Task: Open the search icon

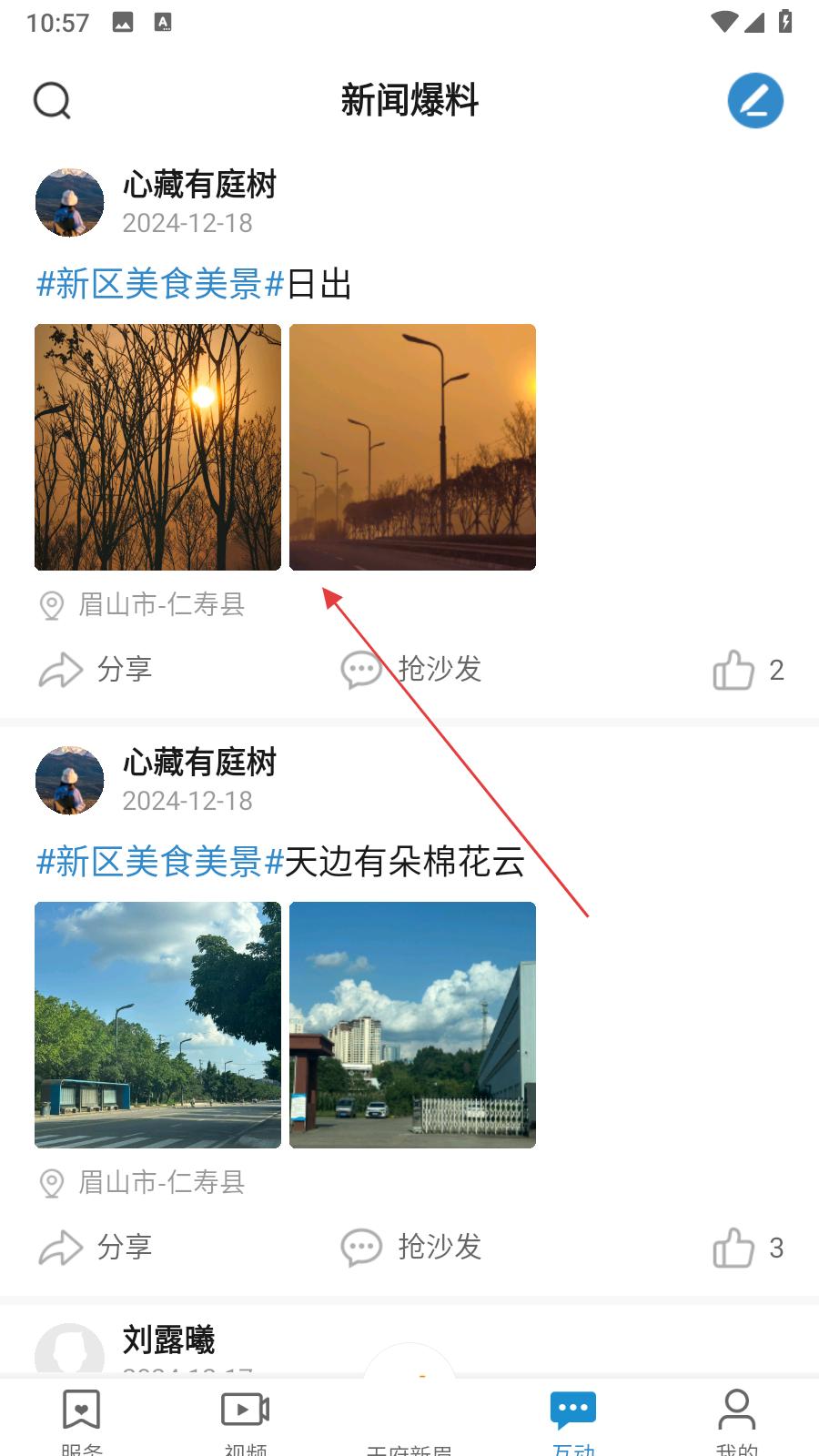Action: click(x=52, y=101)
